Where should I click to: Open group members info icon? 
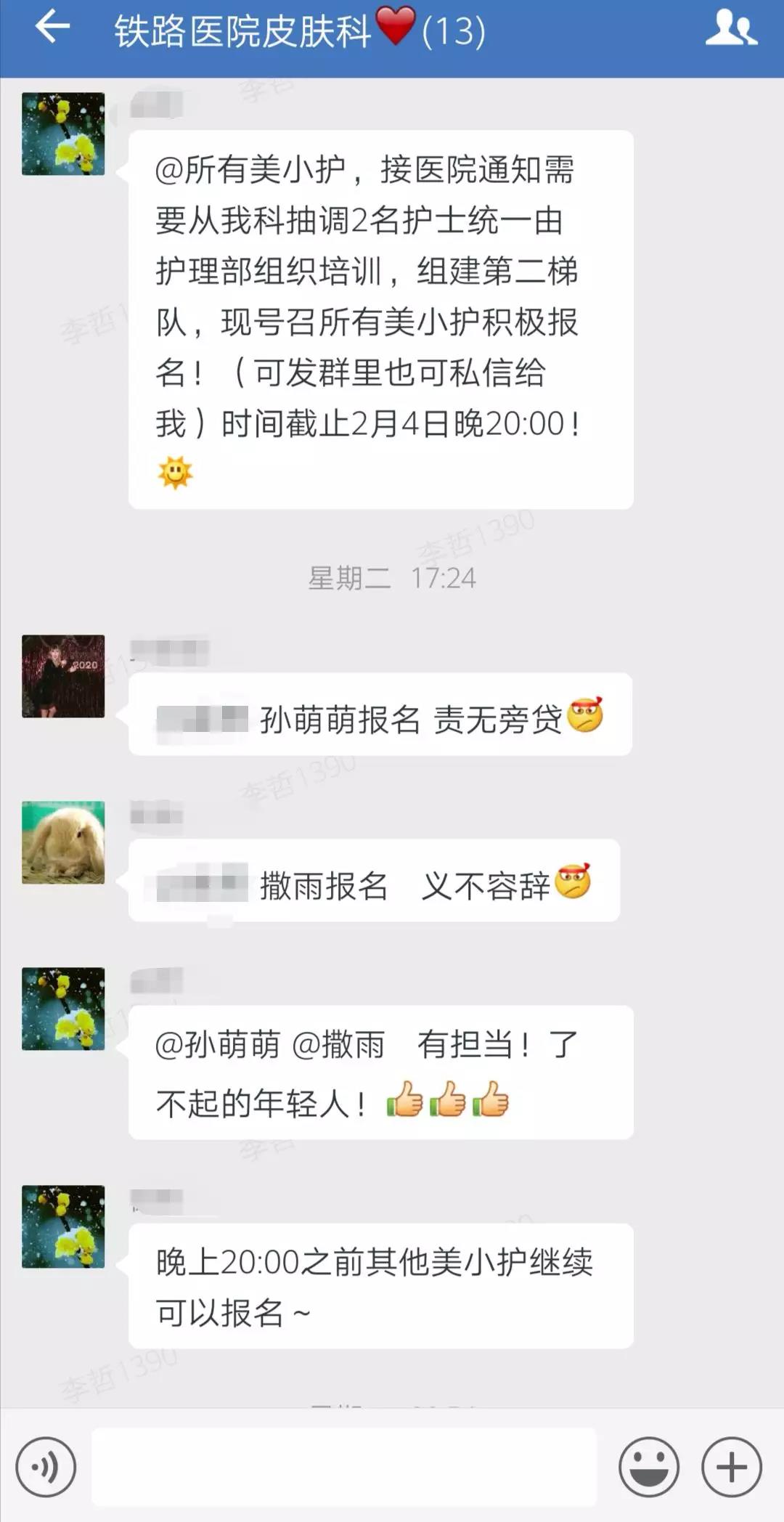pos(731,29)
